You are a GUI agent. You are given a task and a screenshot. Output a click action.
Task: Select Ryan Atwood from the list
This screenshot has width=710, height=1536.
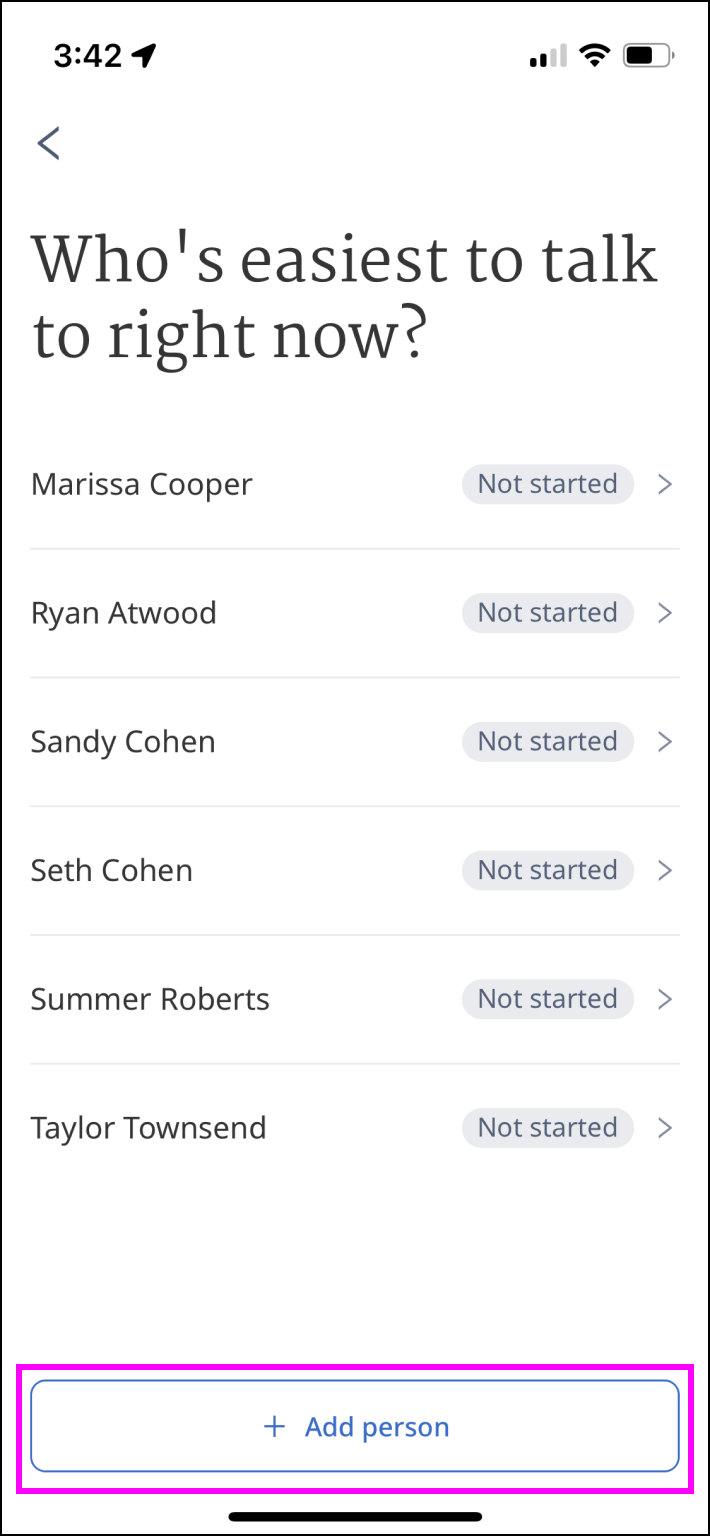tap(354, 613)
